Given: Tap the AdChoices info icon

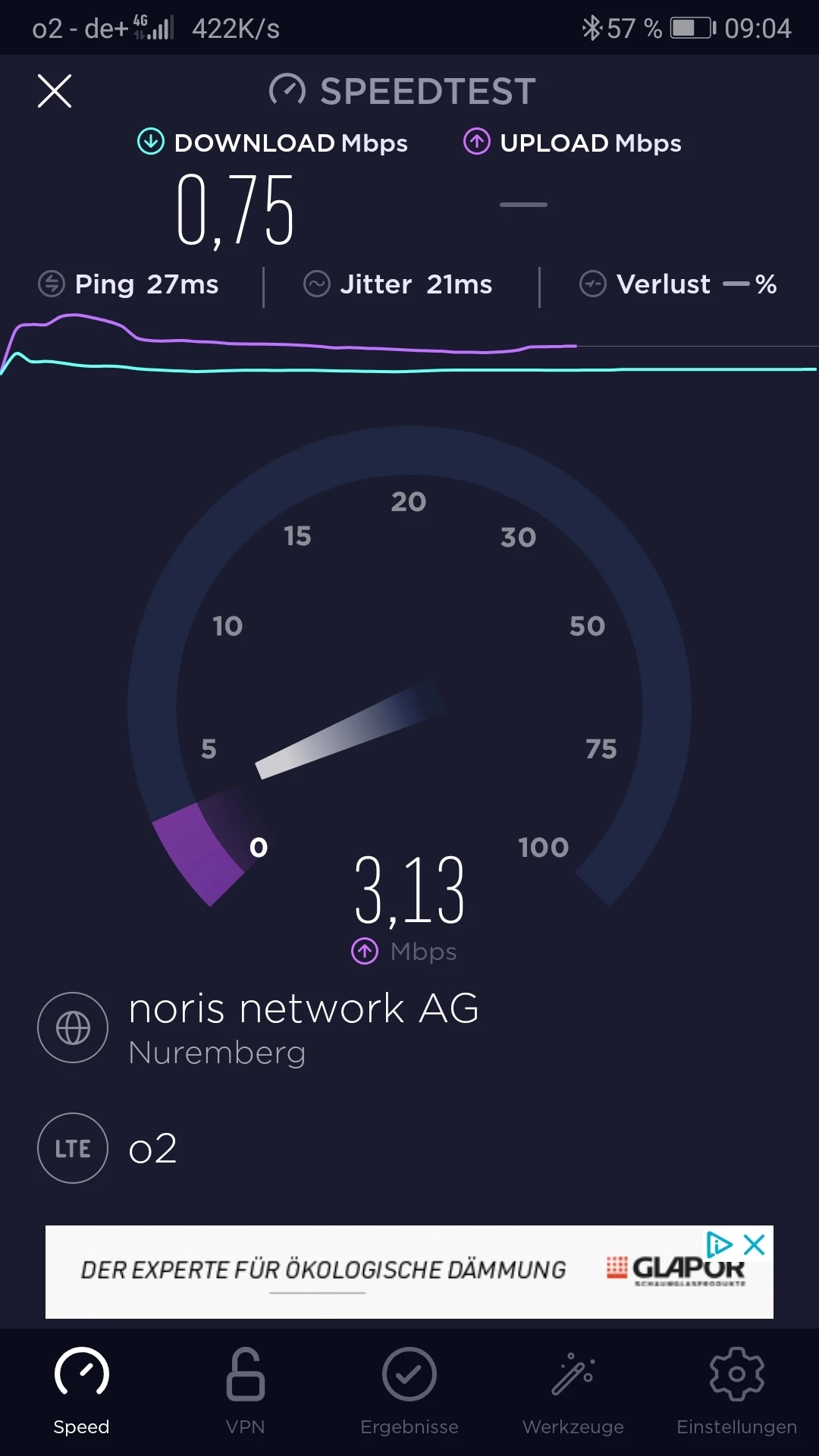Looking at the screenshot, I should click(718, 1244).
